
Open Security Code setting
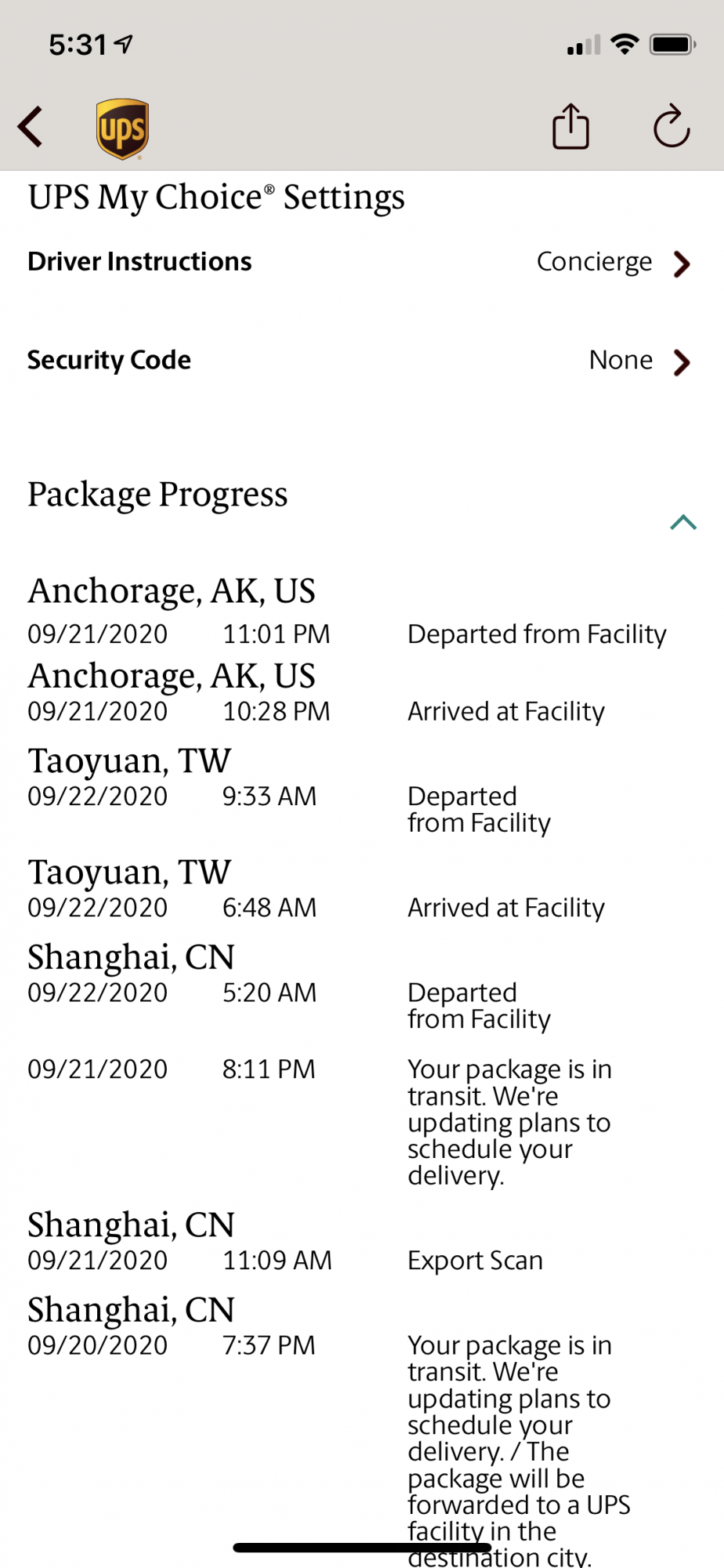tap(360, 361)
